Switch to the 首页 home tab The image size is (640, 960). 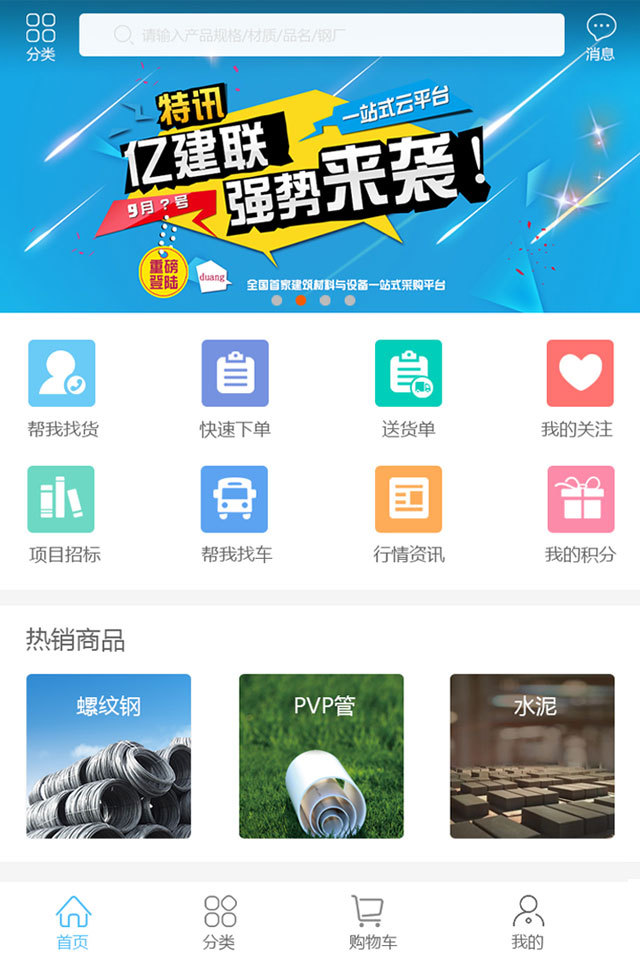click(73, 922)
